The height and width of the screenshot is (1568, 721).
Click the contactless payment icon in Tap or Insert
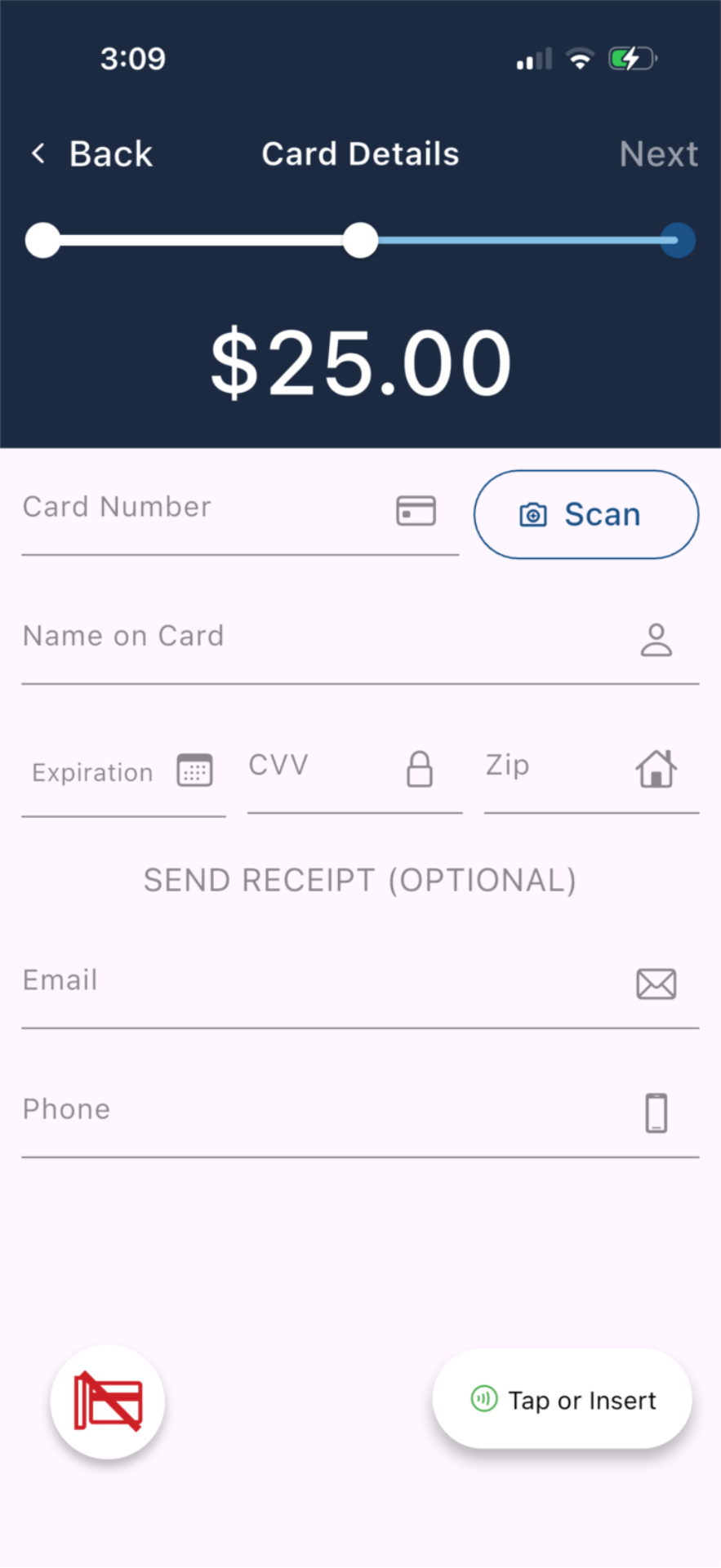[x=483, y=1399]
